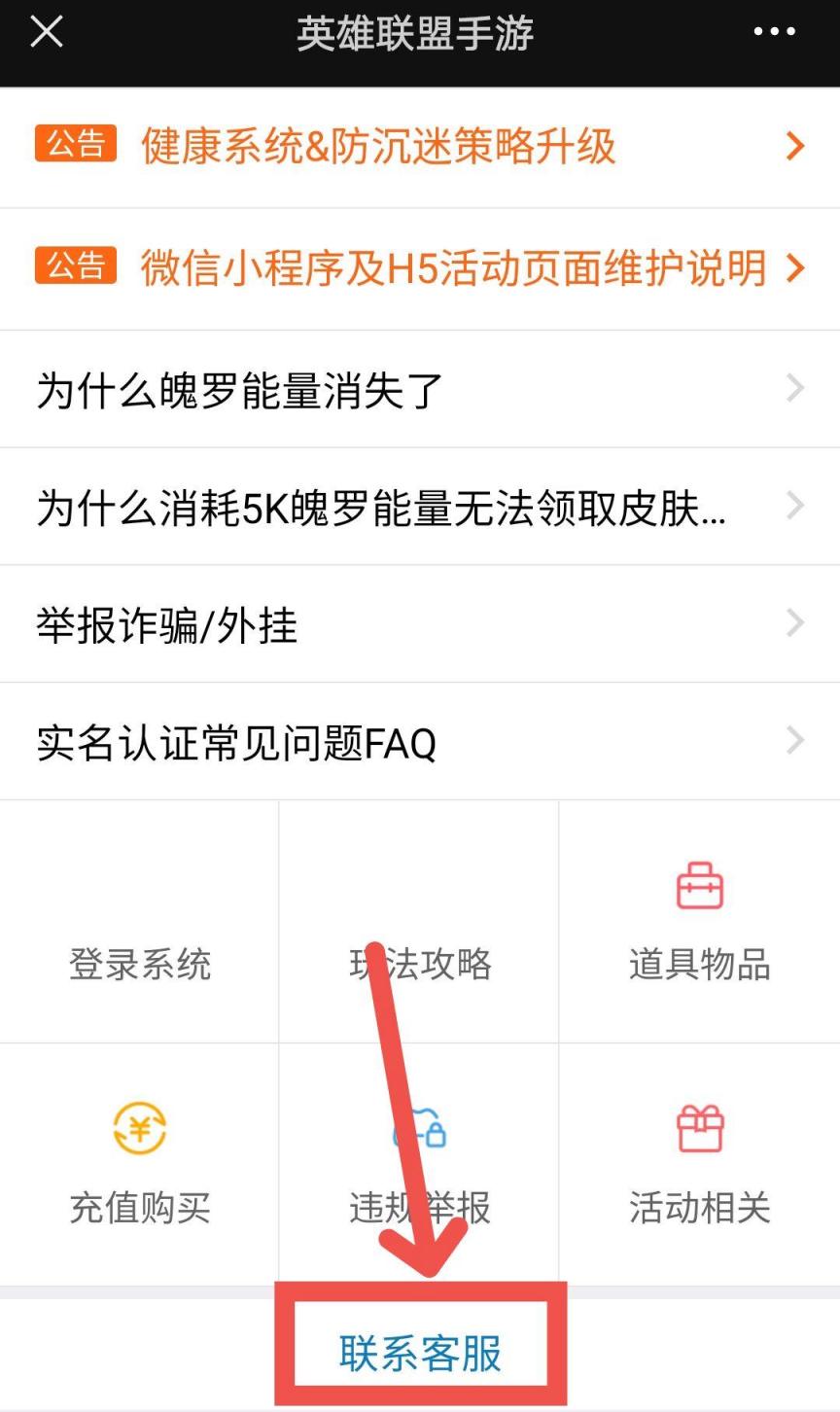
Task: Select the 违规举报 category
Action: point(419,1165)
